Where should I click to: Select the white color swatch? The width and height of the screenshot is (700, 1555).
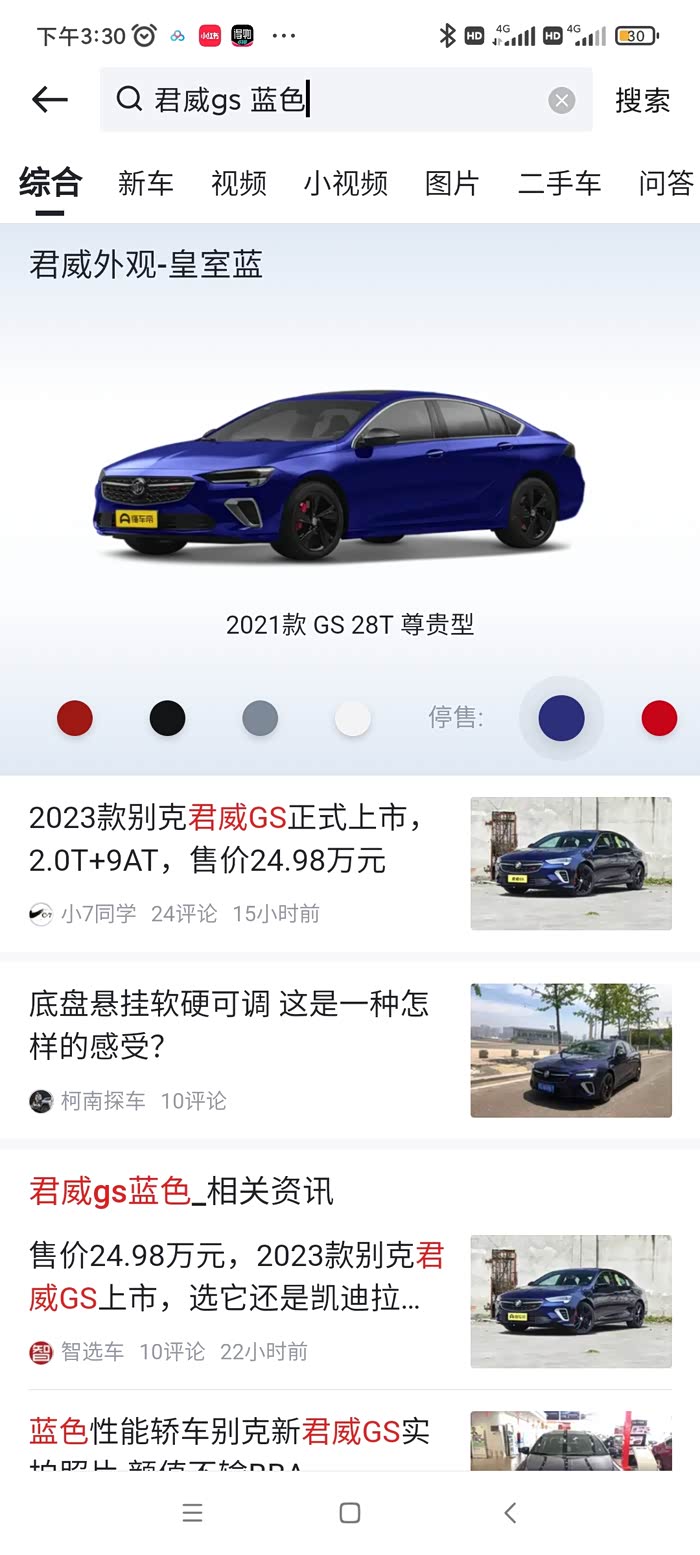(352, 718)
